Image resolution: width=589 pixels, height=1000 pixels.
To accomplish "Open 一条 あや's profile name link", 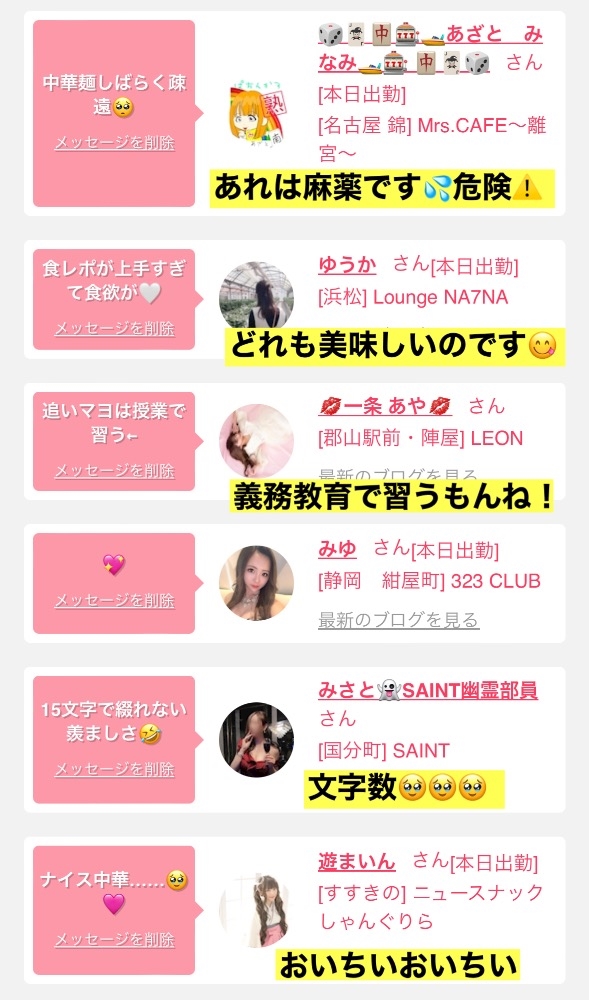I will point(385,406).
